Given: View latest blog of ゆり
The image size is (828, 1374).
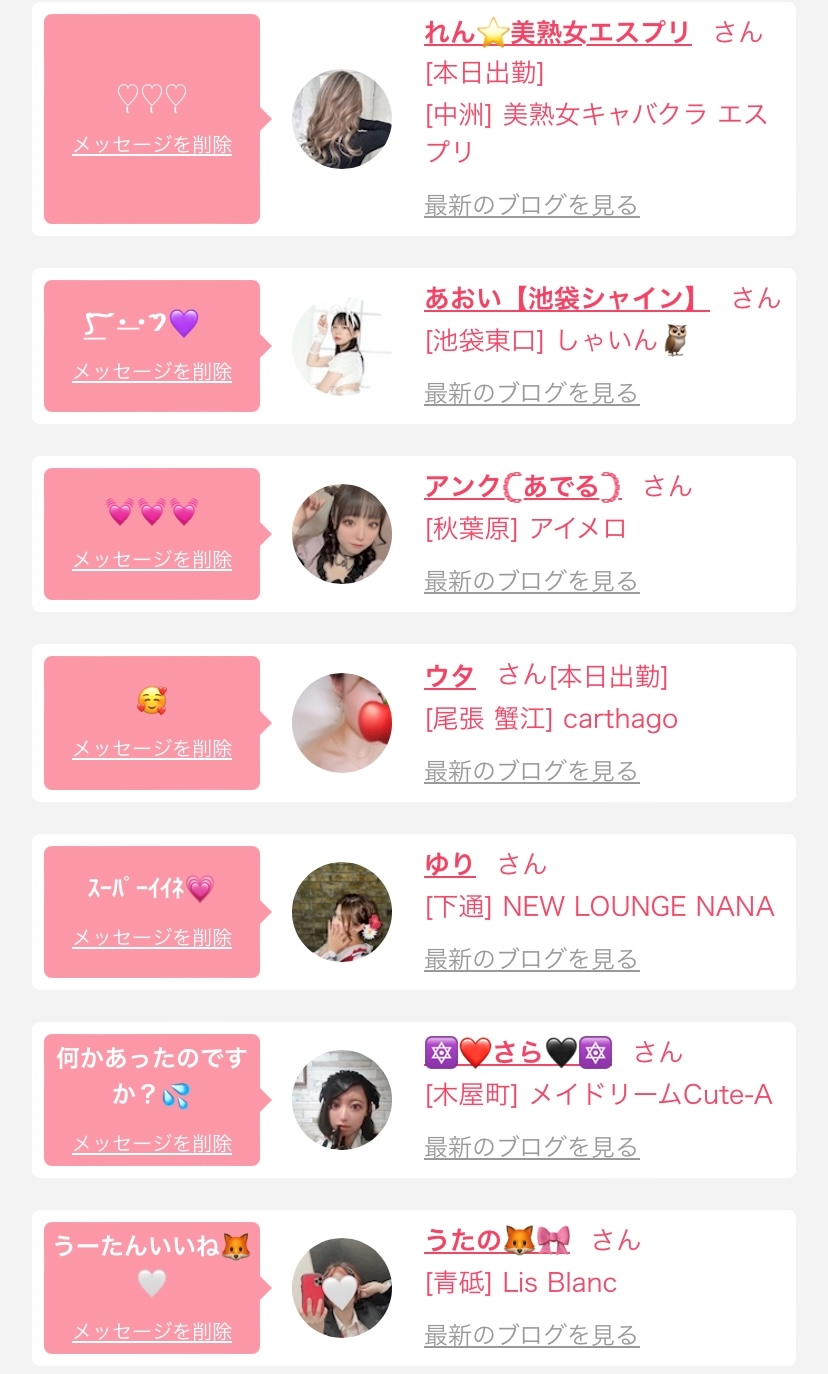Looking at the screenshot, I should click(x=531, y=959).
